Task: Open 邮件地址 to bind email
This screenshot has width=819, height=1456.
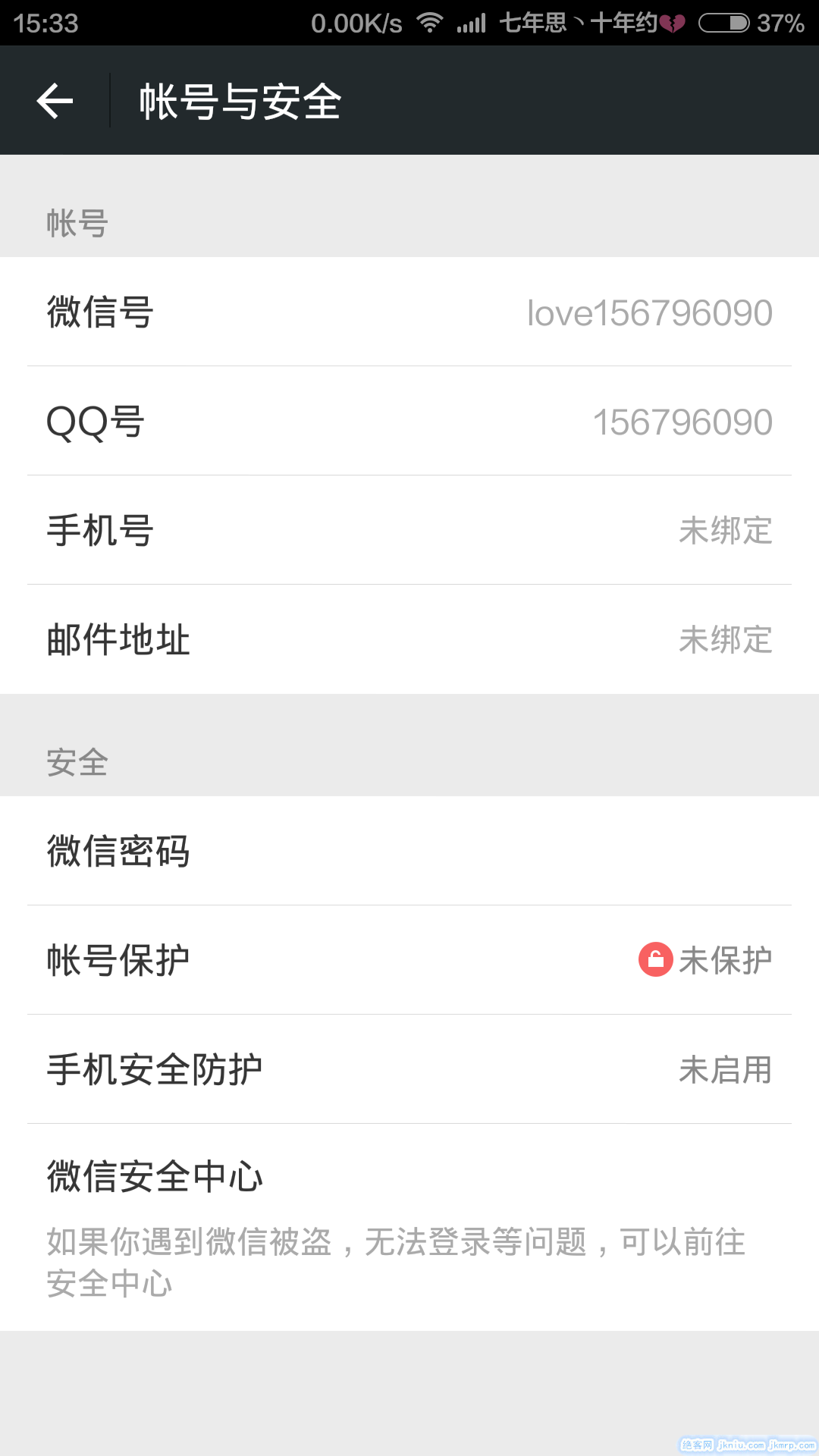Action: tap(409, 639)
